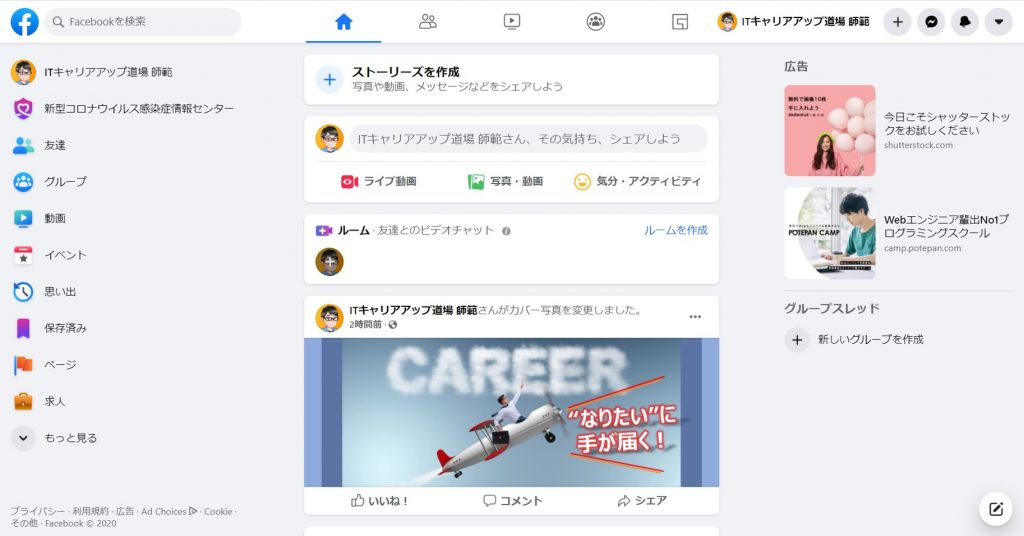Tap ルームを作成 link
The height and width of the screenshot is (536, 1024).
675,230
